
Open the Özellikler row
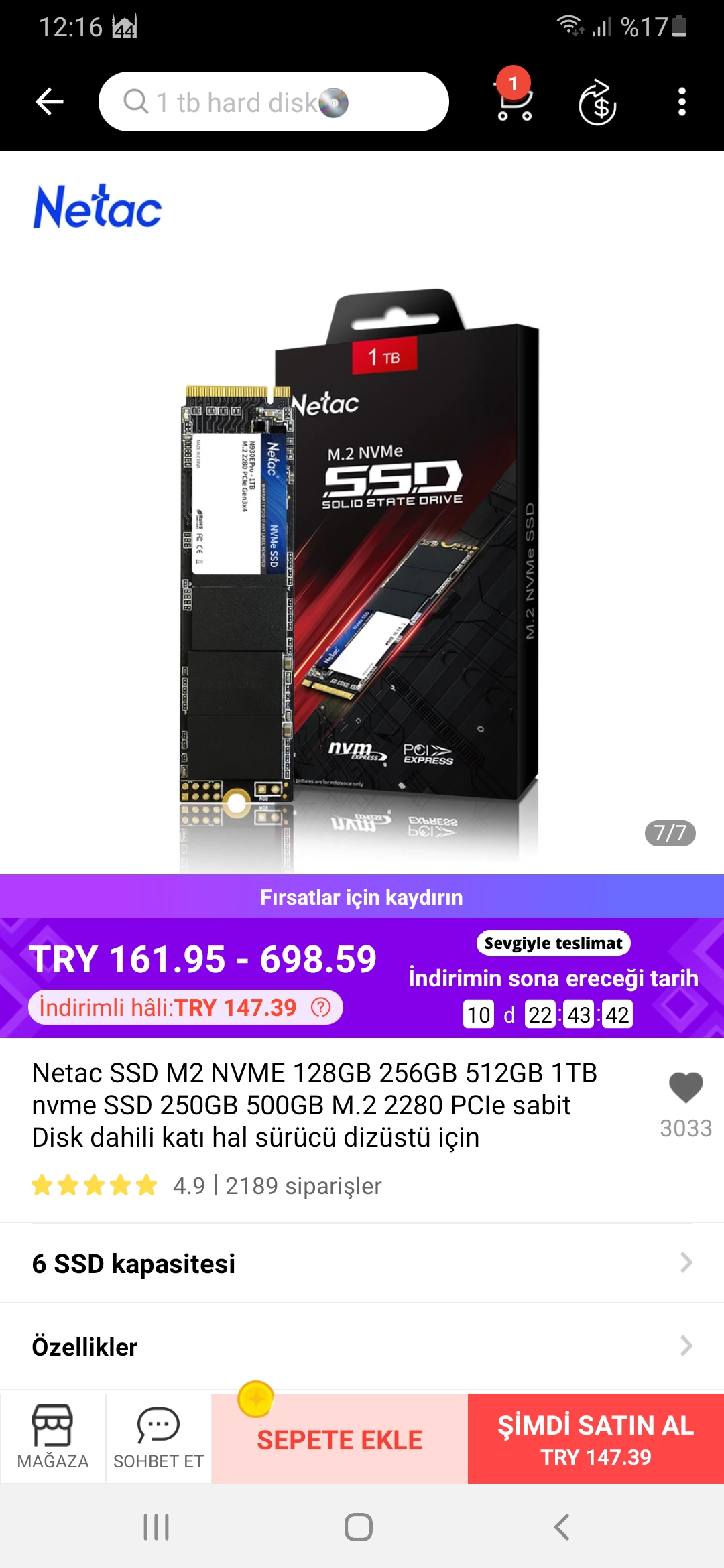tap(362, 1346)
